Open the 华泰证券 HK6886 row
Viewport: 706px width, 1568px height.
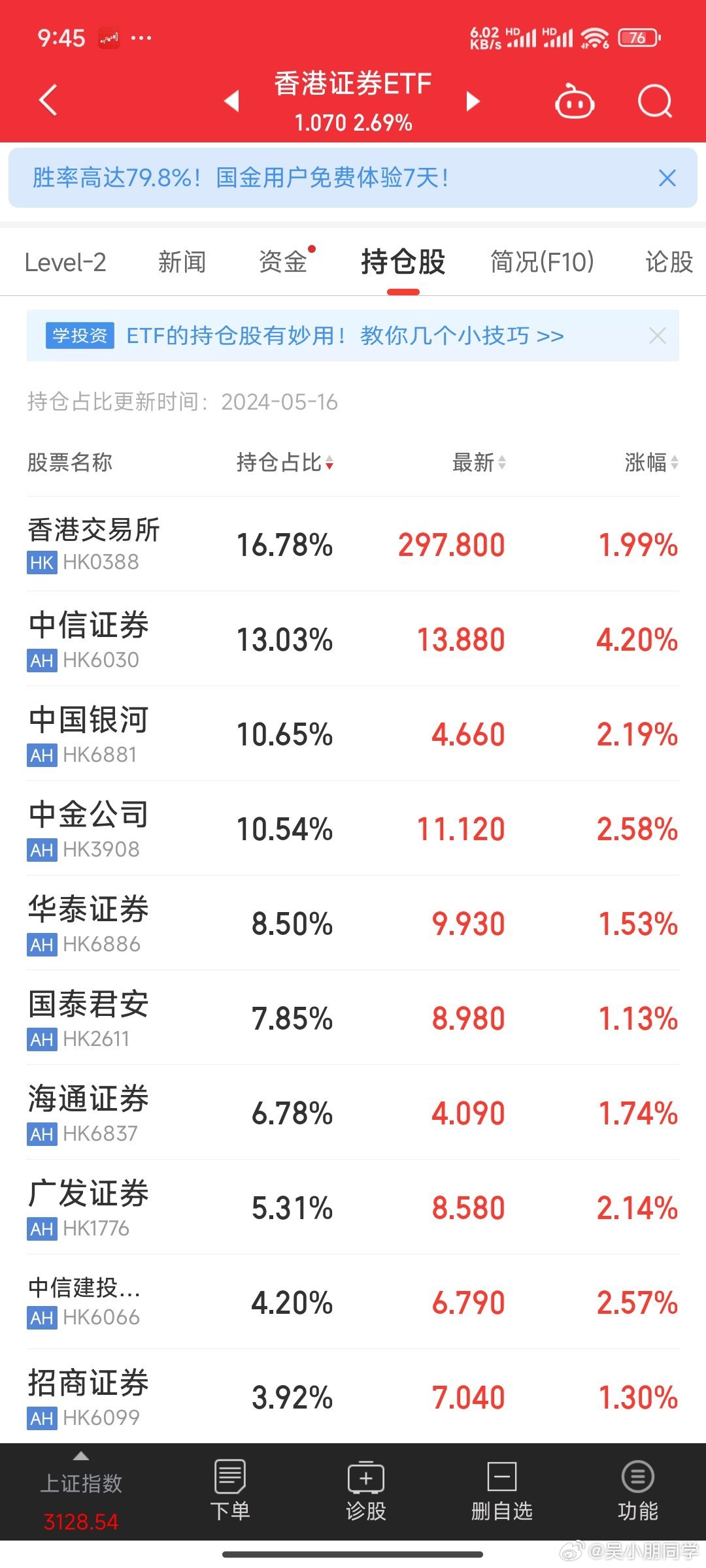coord(353,923)
